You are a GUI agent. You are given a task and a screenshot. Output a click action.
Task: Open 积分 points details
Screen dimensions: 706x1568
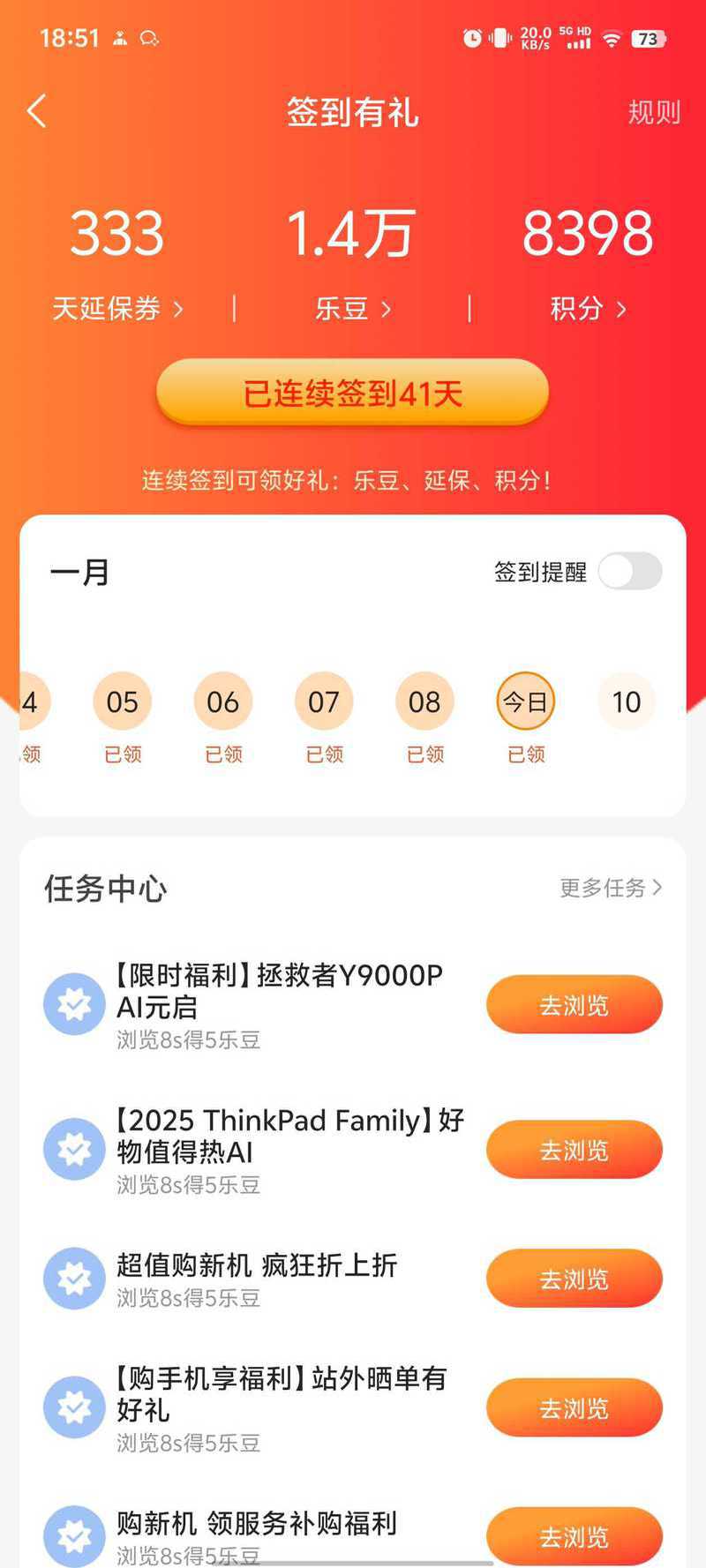pyautogui.click(x=588, y=308)
